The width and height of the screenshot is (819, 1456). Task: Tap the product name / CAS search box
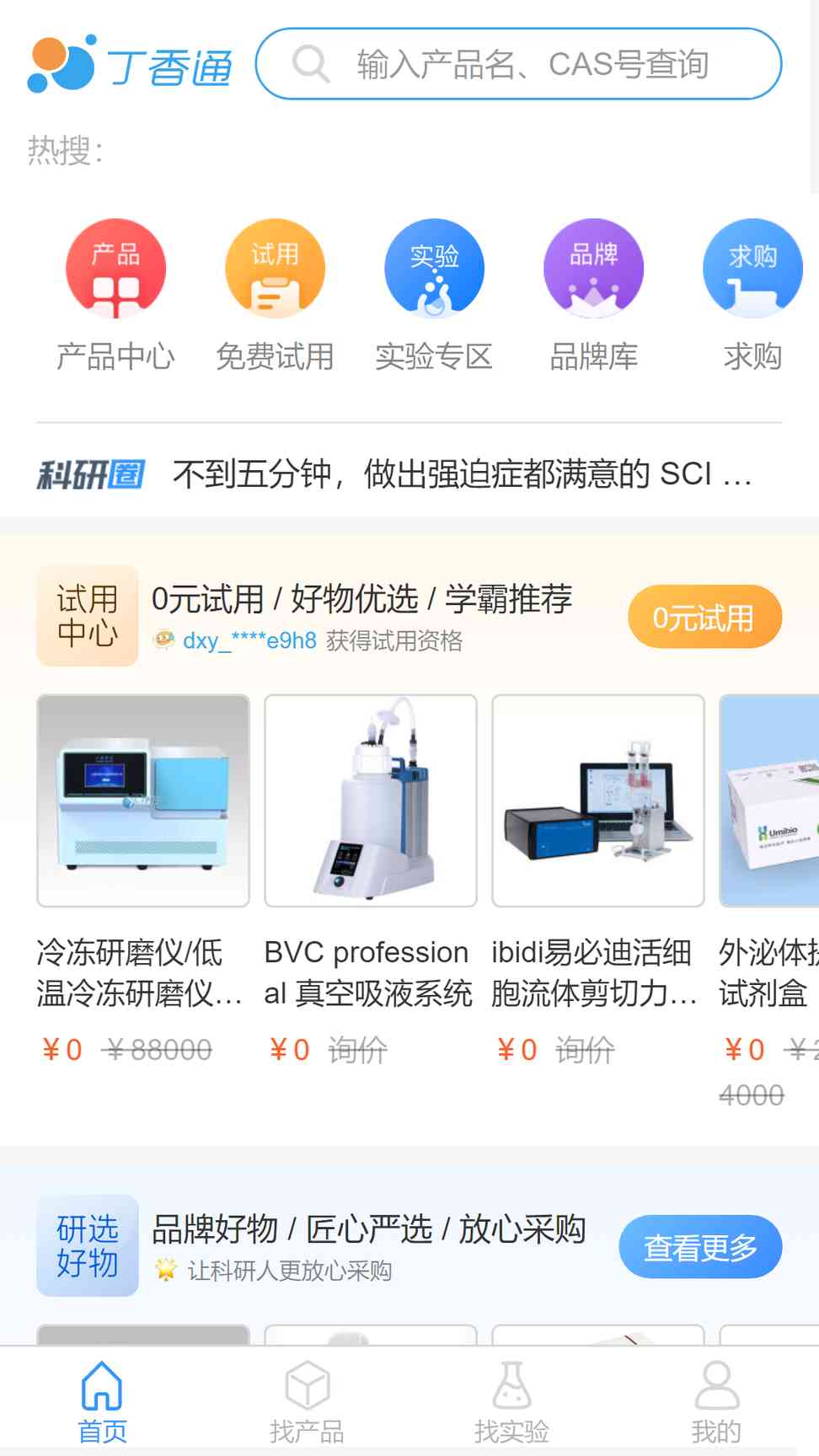tap(518, 64)
